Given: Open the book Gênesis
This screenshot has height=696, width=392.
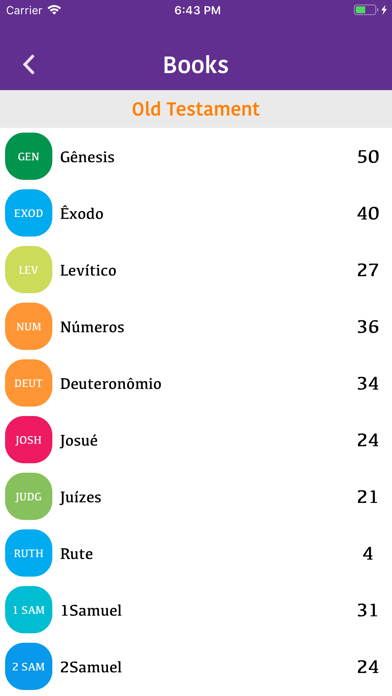Looking at the screenshot, I should (196, 156).
